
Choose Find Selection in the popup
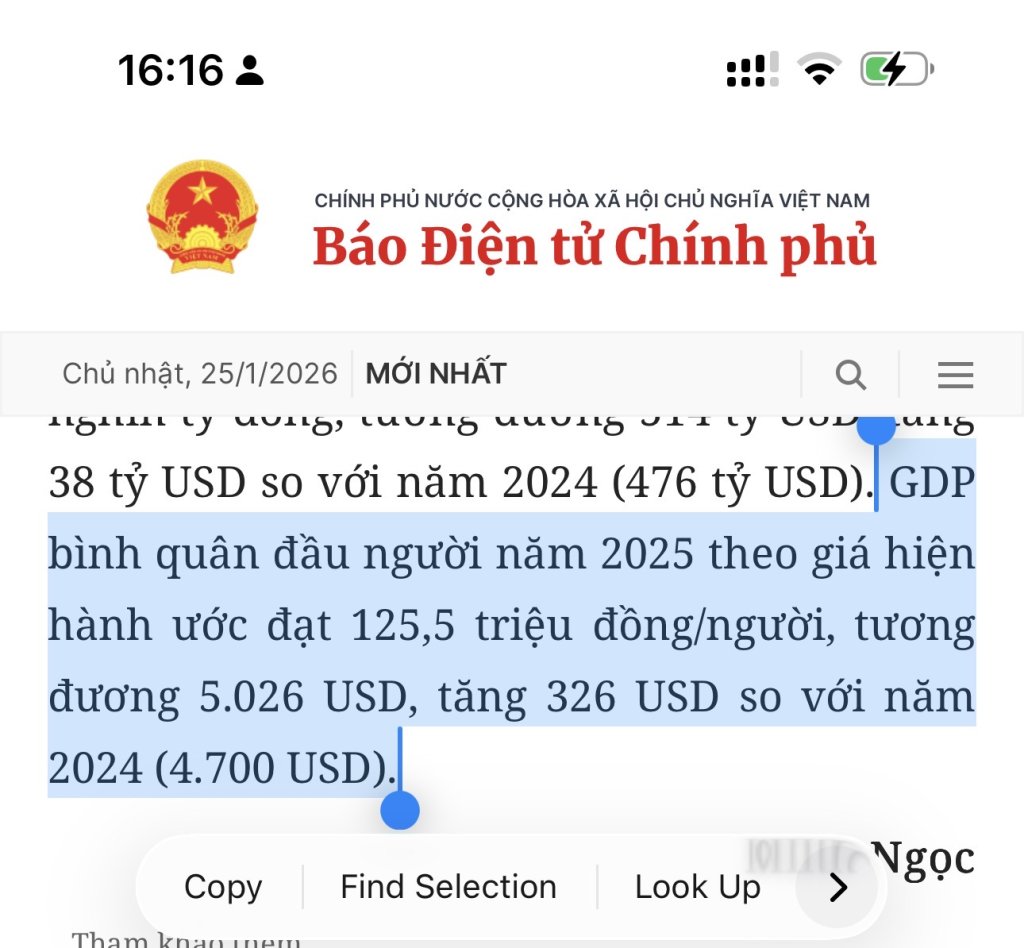coord(448,887)
